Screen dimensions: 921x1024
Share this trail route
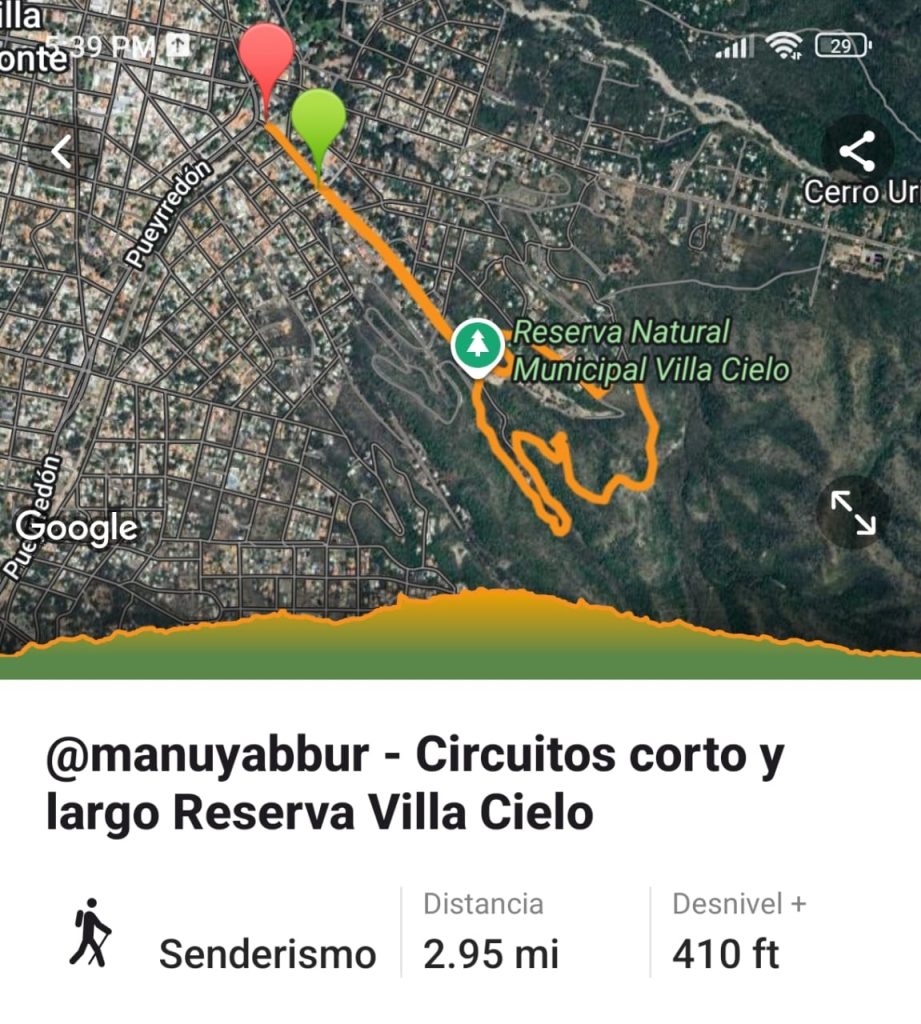pos(856,152)
